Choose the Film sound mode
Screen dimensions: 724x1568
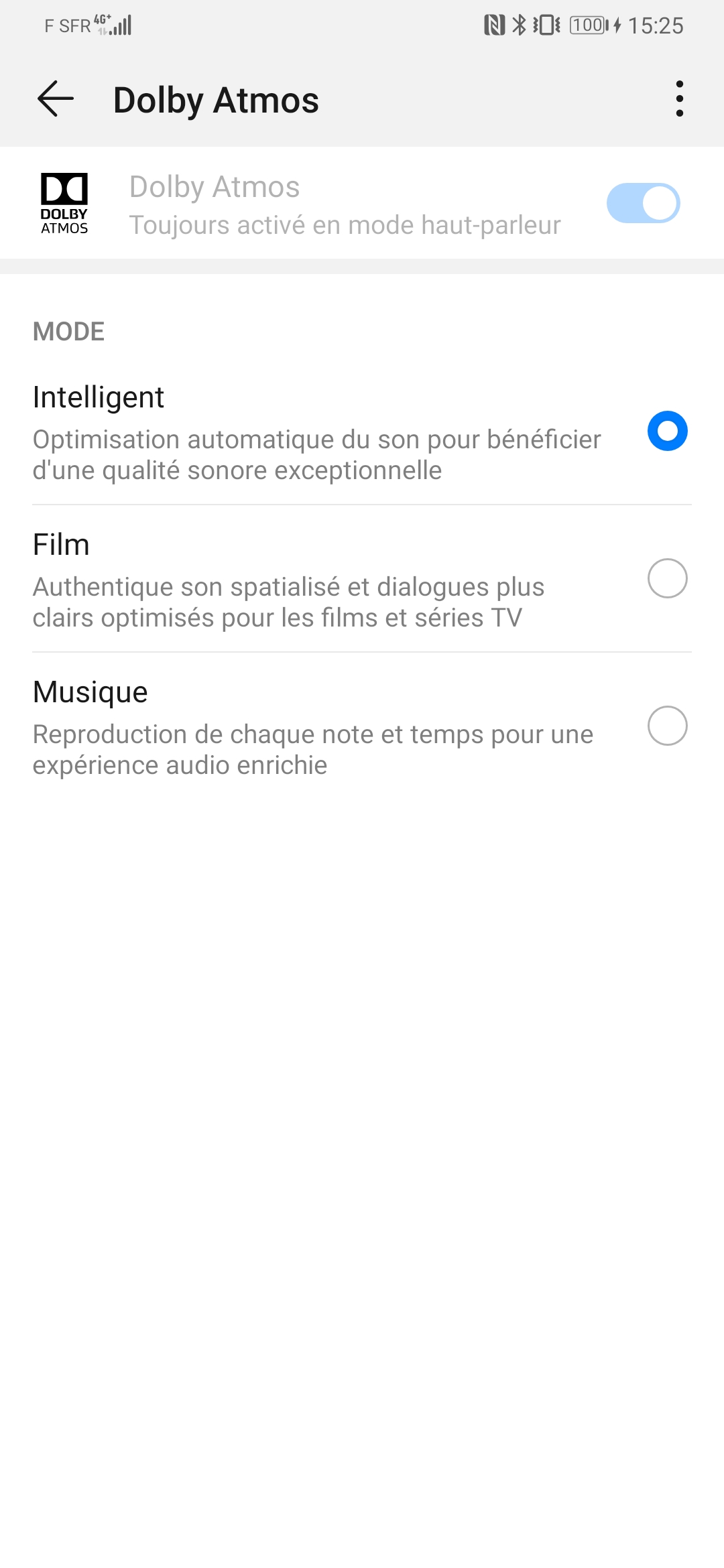667,578
